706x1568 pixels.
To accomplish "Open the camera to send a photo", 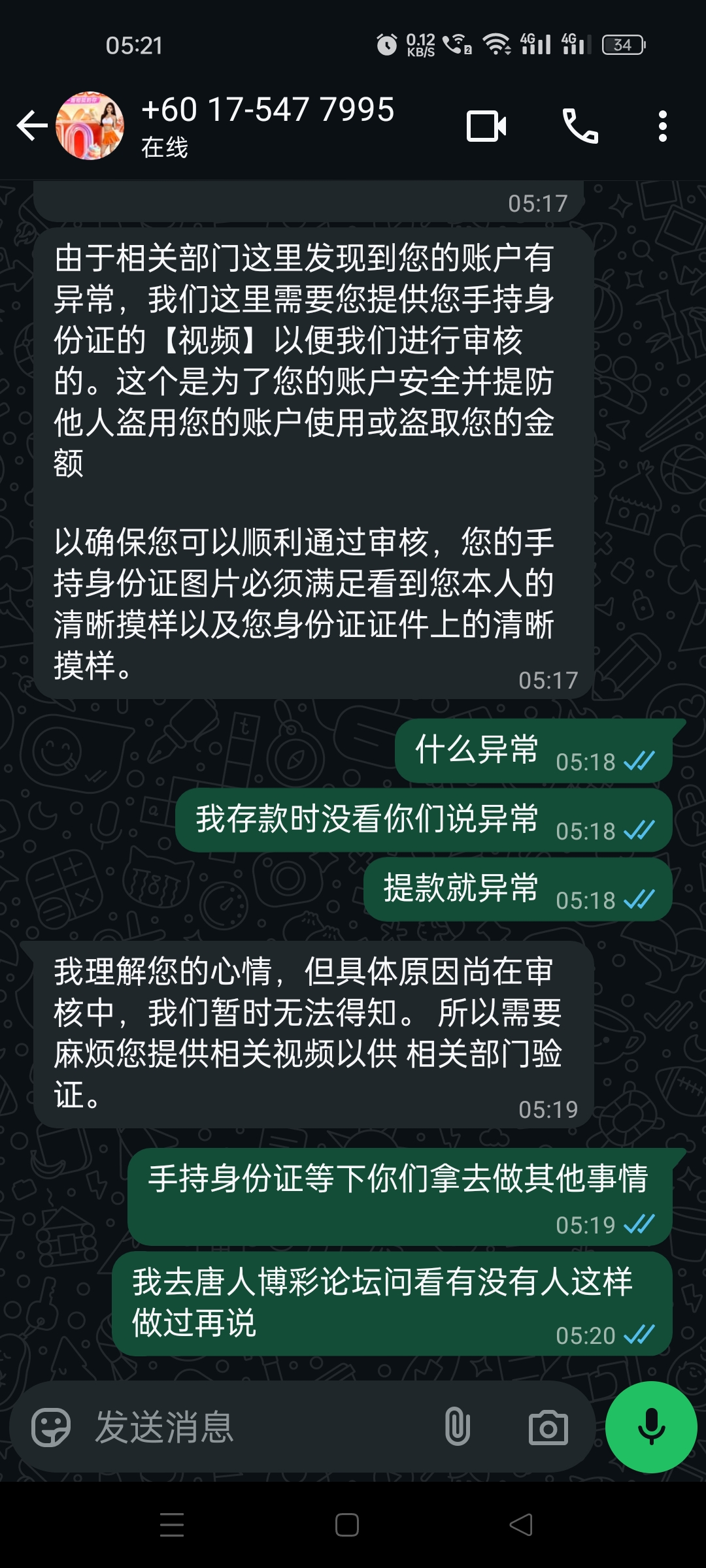I will [x=548, y=1428].
